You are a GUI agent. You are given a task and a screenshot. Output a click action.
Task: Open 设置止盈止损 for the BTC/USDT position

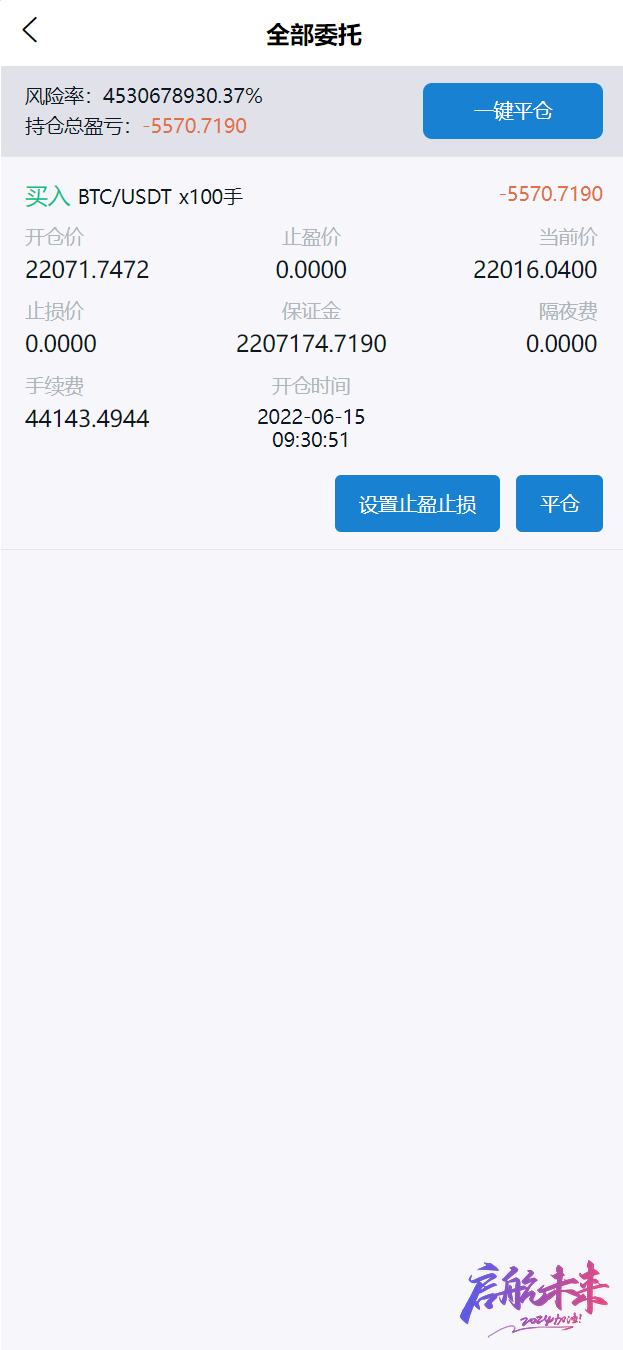pos(417,503)
